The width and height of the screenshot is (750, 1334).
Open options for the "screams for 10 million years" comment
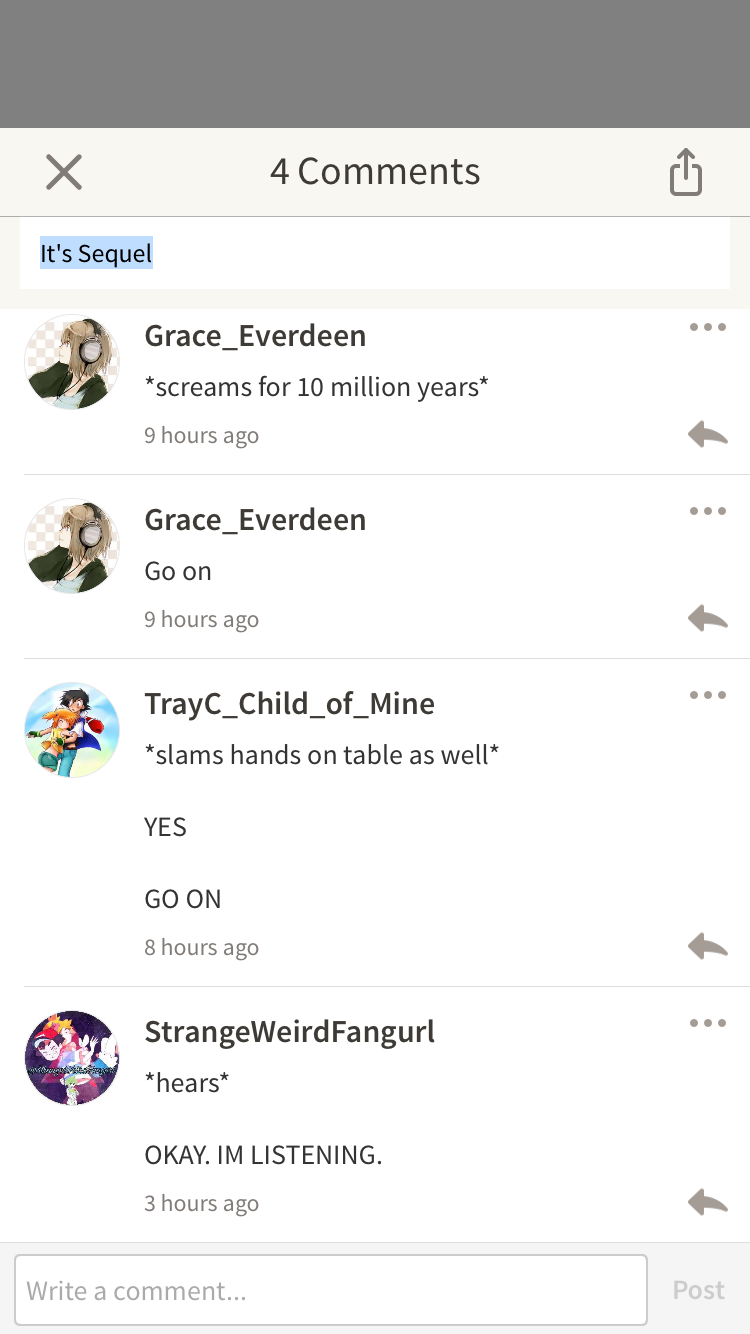[707, 327]
